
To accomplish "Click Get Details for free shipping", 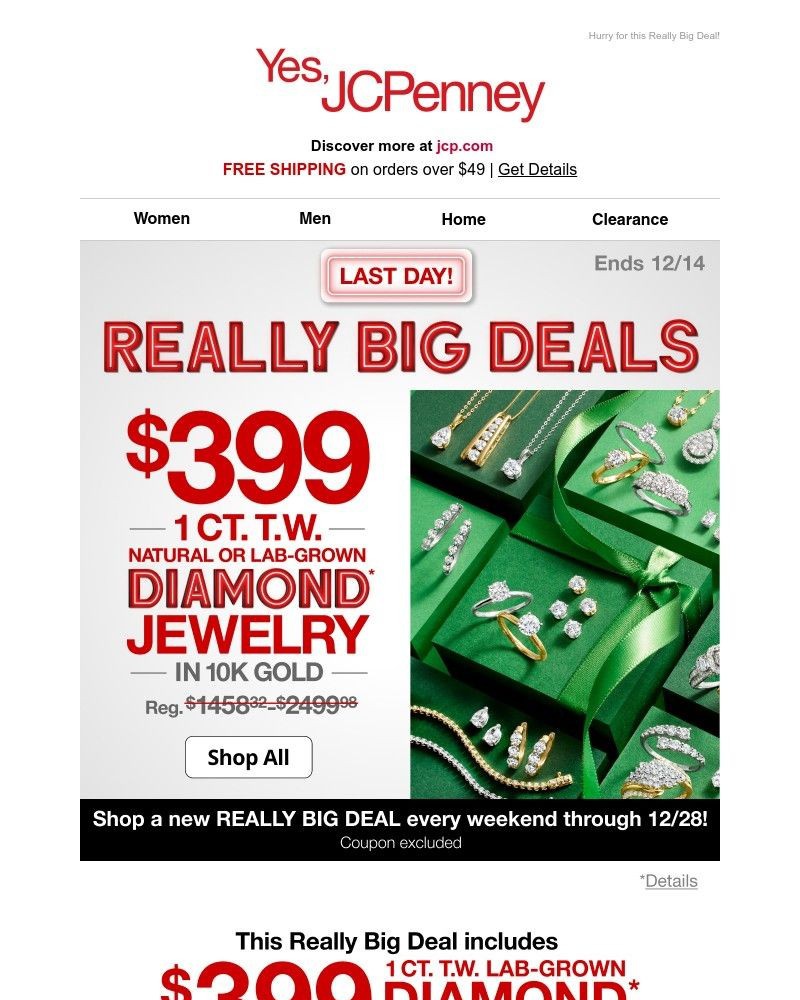I will point(536,169).
